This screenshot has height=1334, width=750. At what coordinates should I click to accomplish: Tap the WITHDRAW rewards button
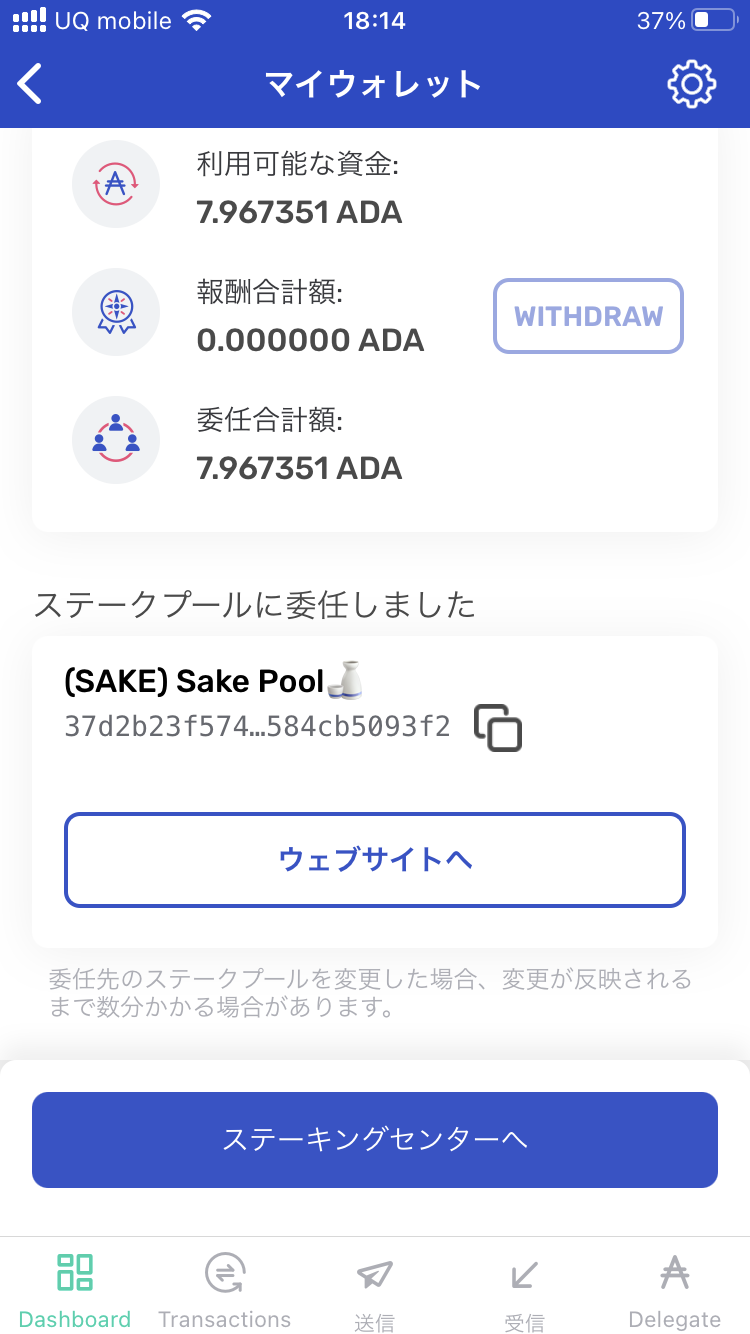coord(588,316)
